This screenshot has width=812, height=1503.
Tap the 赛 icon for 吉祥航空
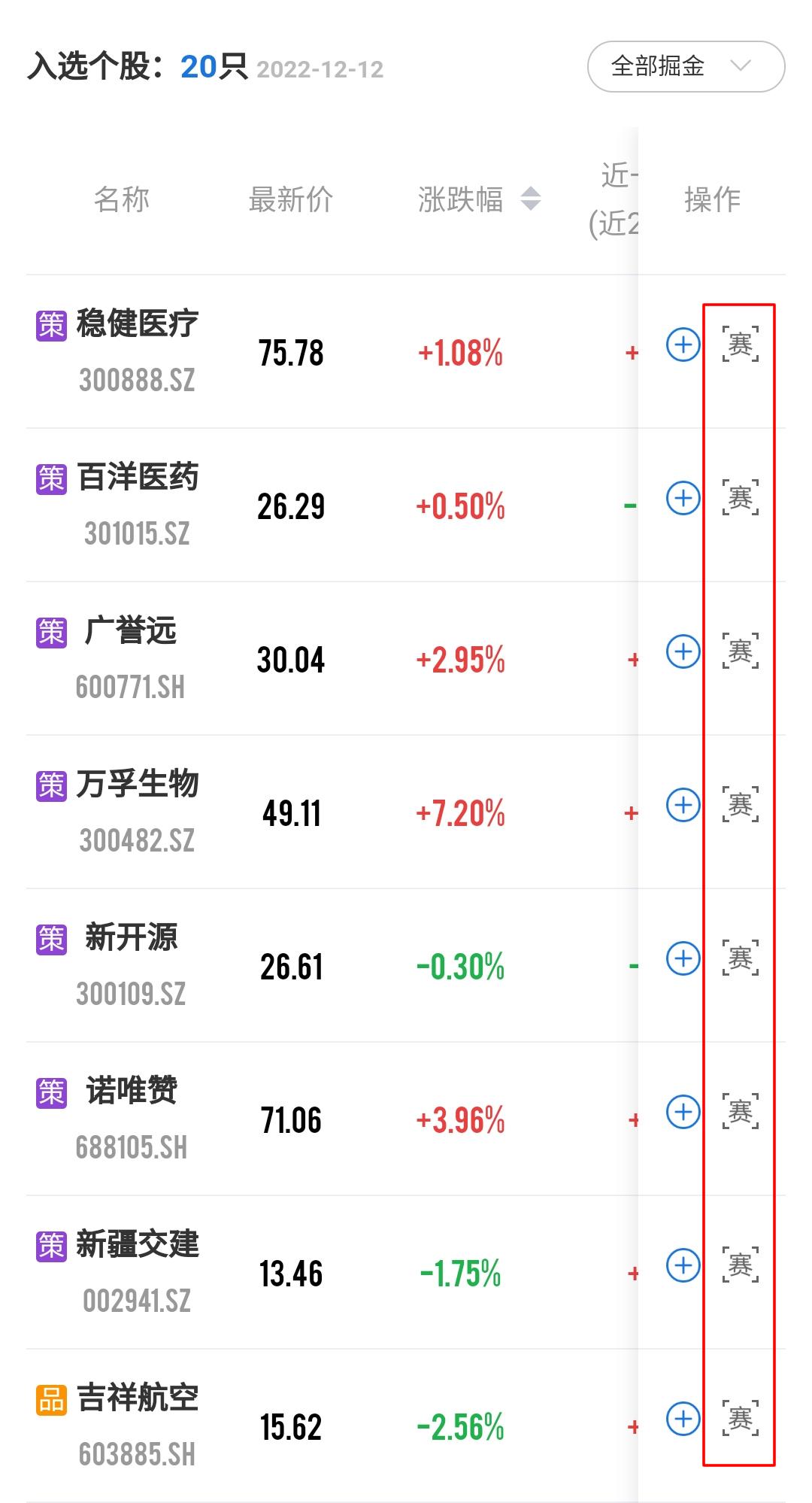coord(741,1419)
